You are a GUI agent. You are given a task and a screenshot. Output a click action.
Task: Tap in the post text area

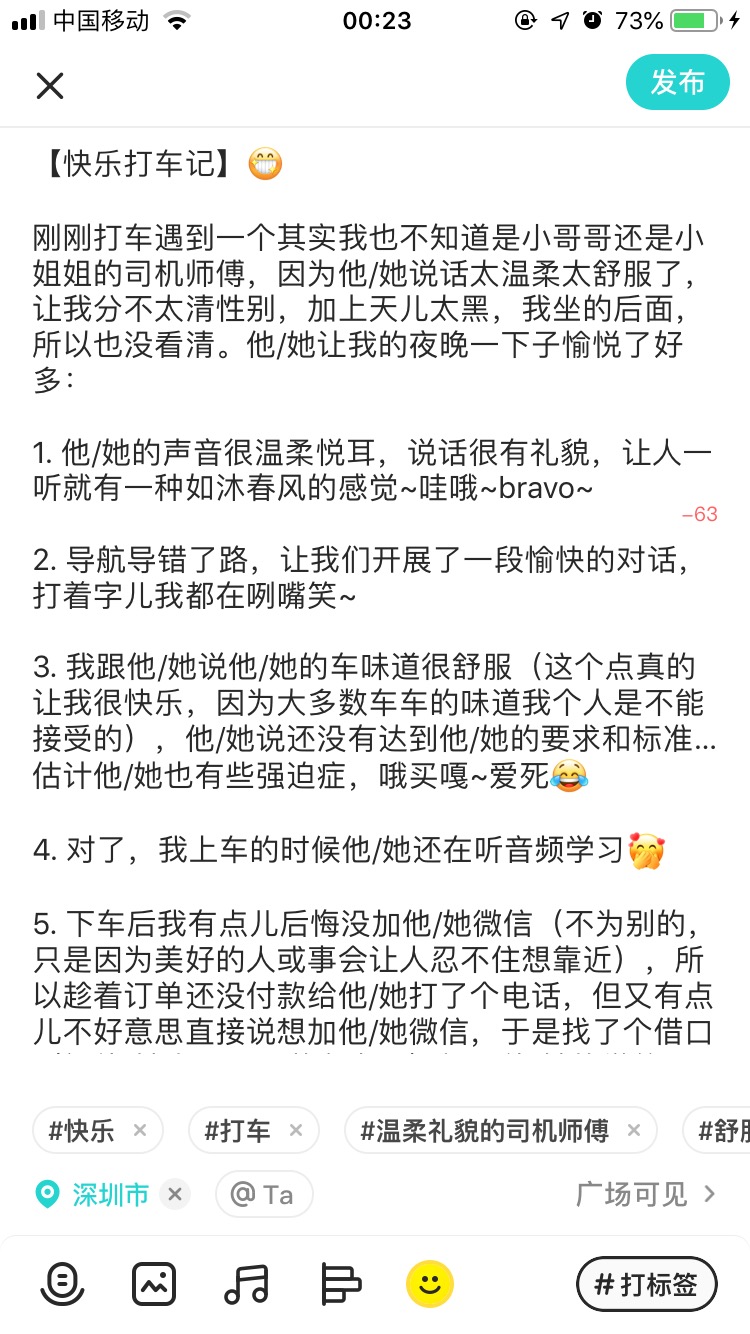pos(375,600)
